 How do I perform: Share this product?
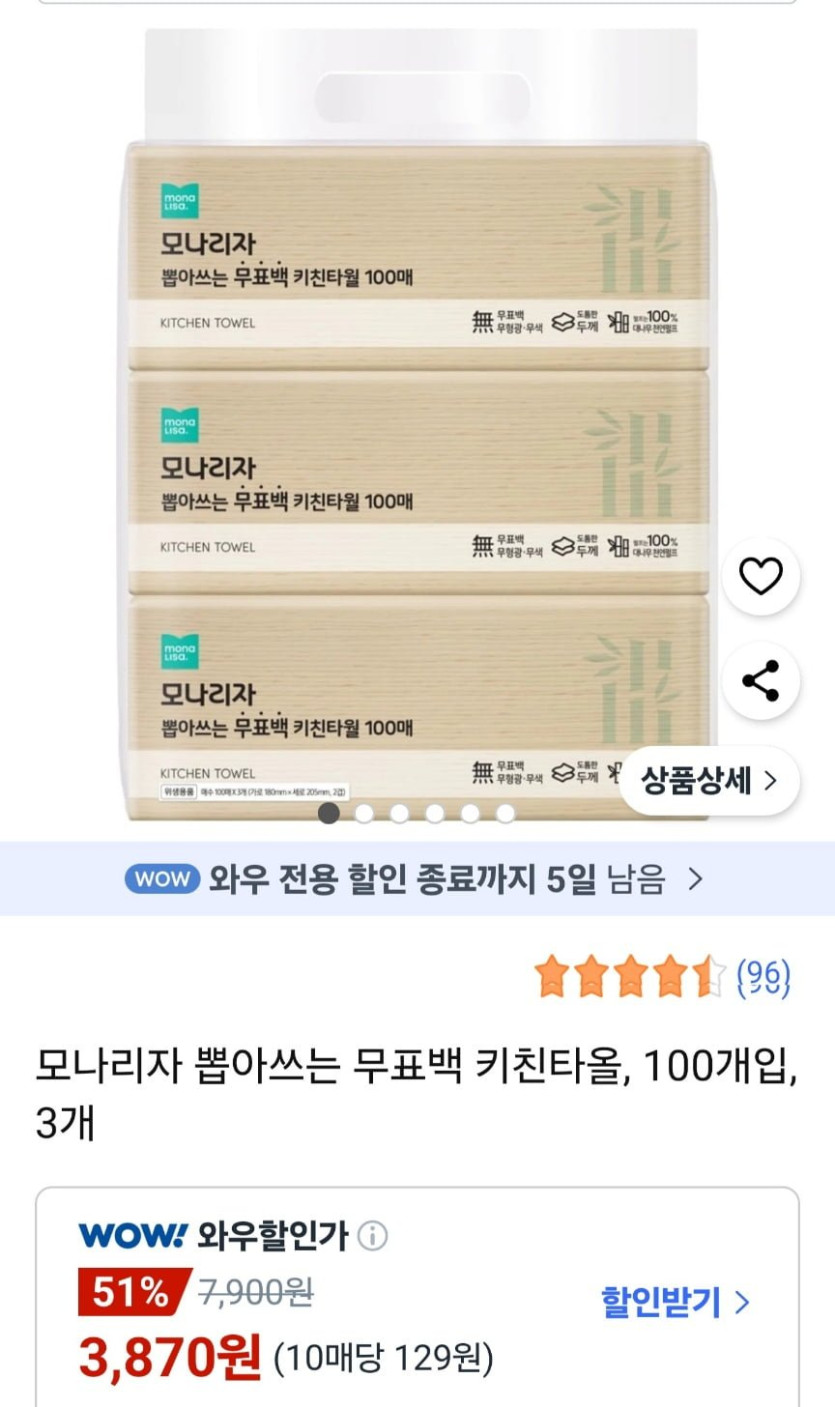click(761, 682)
